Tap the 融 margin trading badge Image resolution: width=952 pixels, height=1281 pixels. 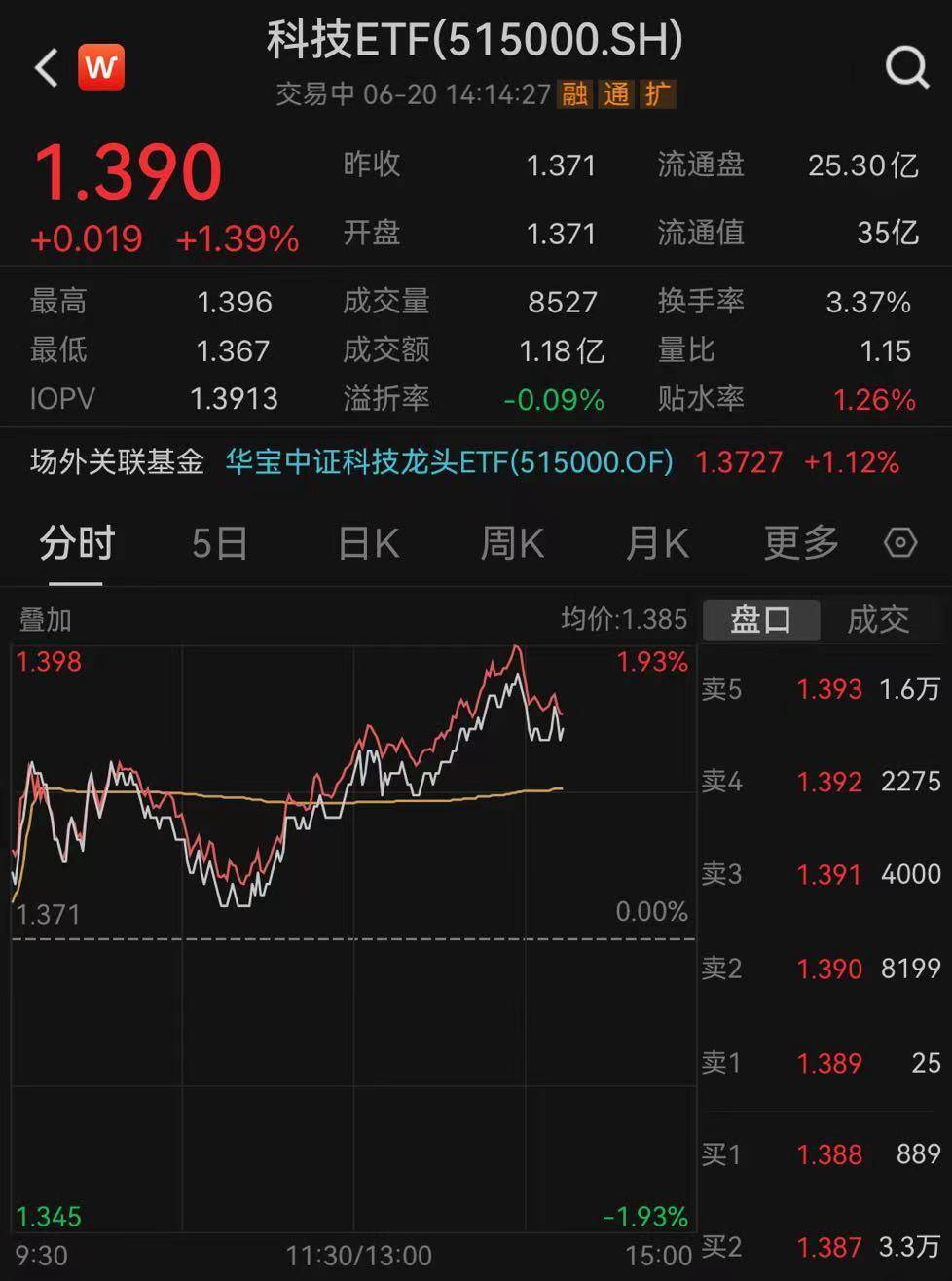point(574,96)
